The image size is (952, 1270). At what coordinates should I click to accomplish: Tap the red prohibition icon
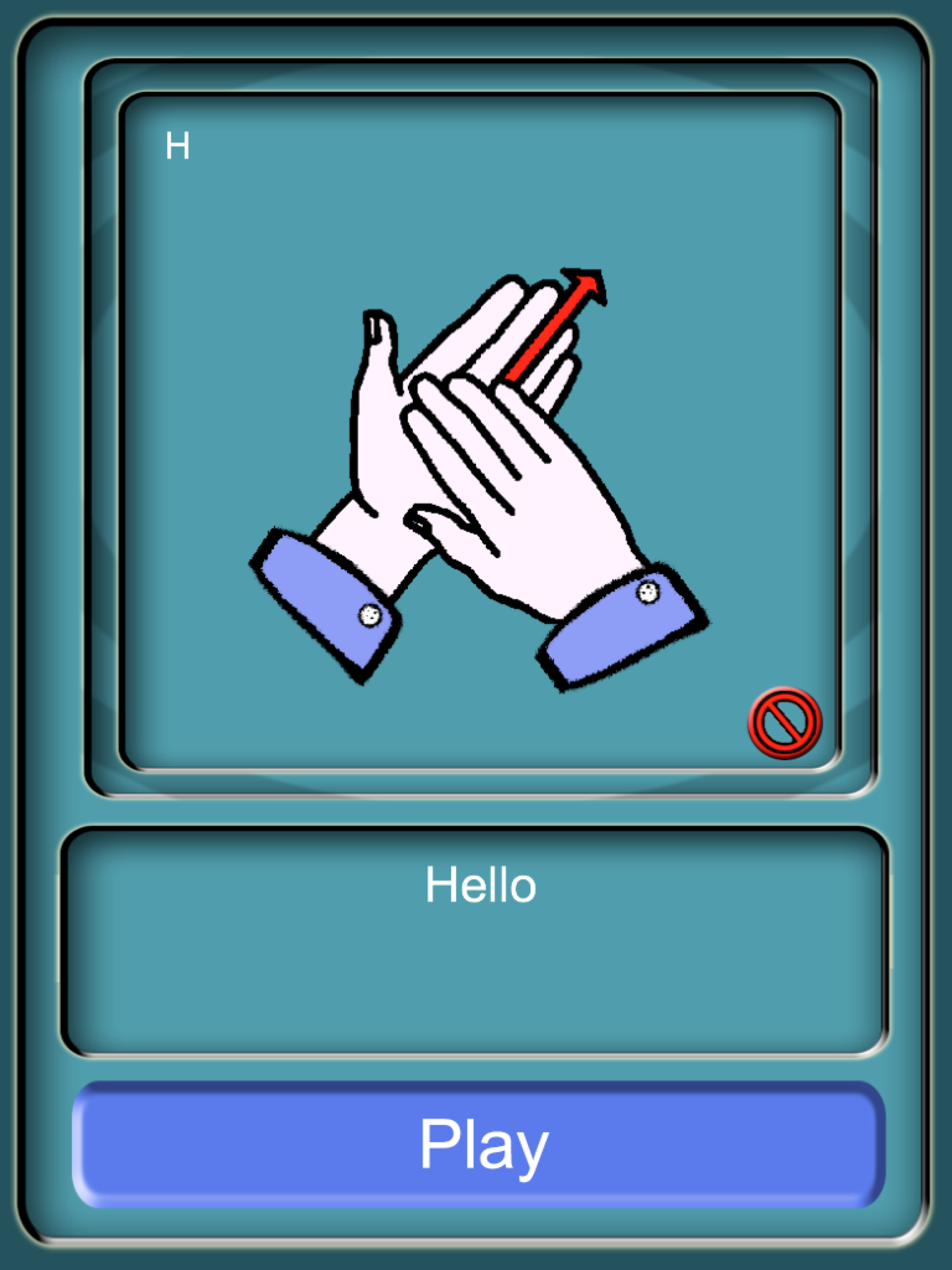784,722
